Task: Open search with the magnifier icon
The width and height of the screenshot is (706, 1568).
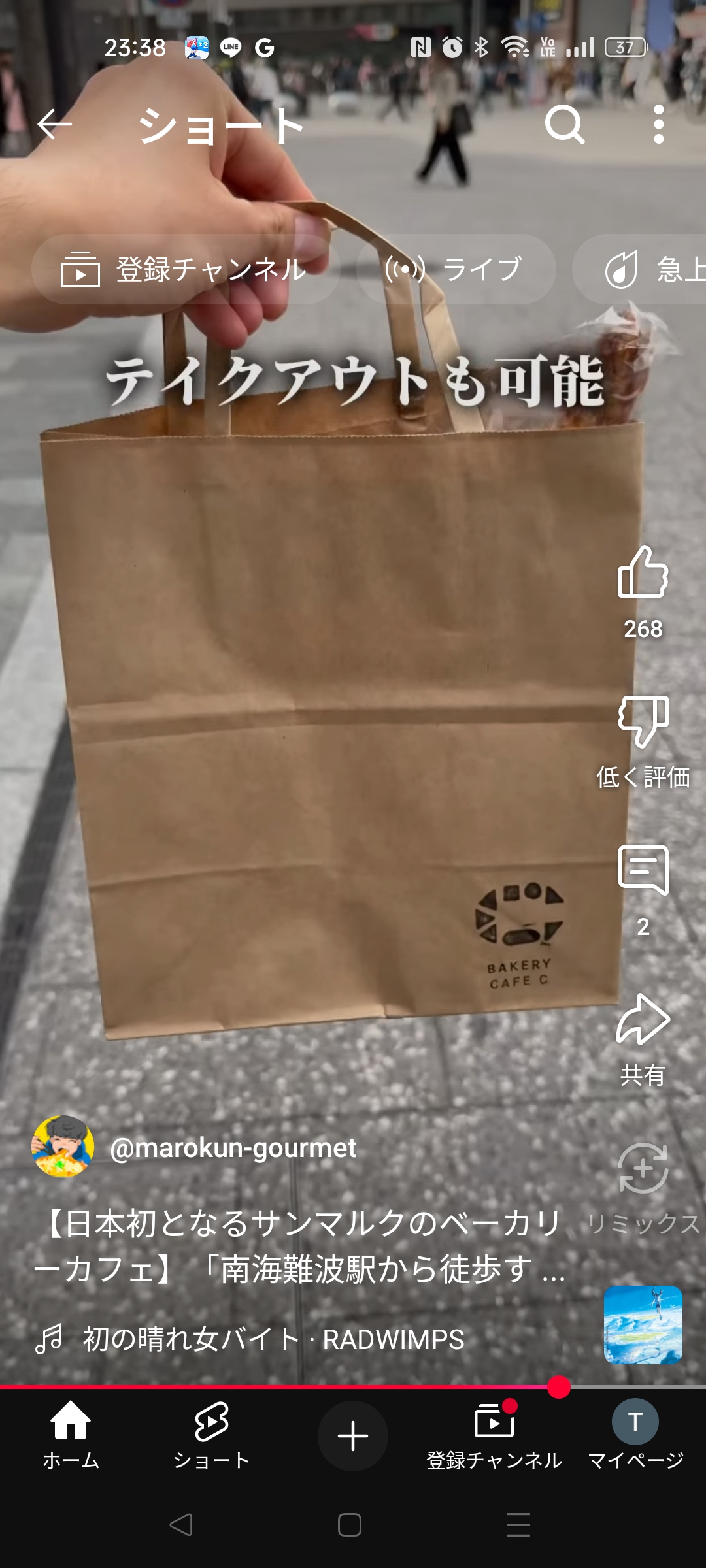Action: coord(565,124)
